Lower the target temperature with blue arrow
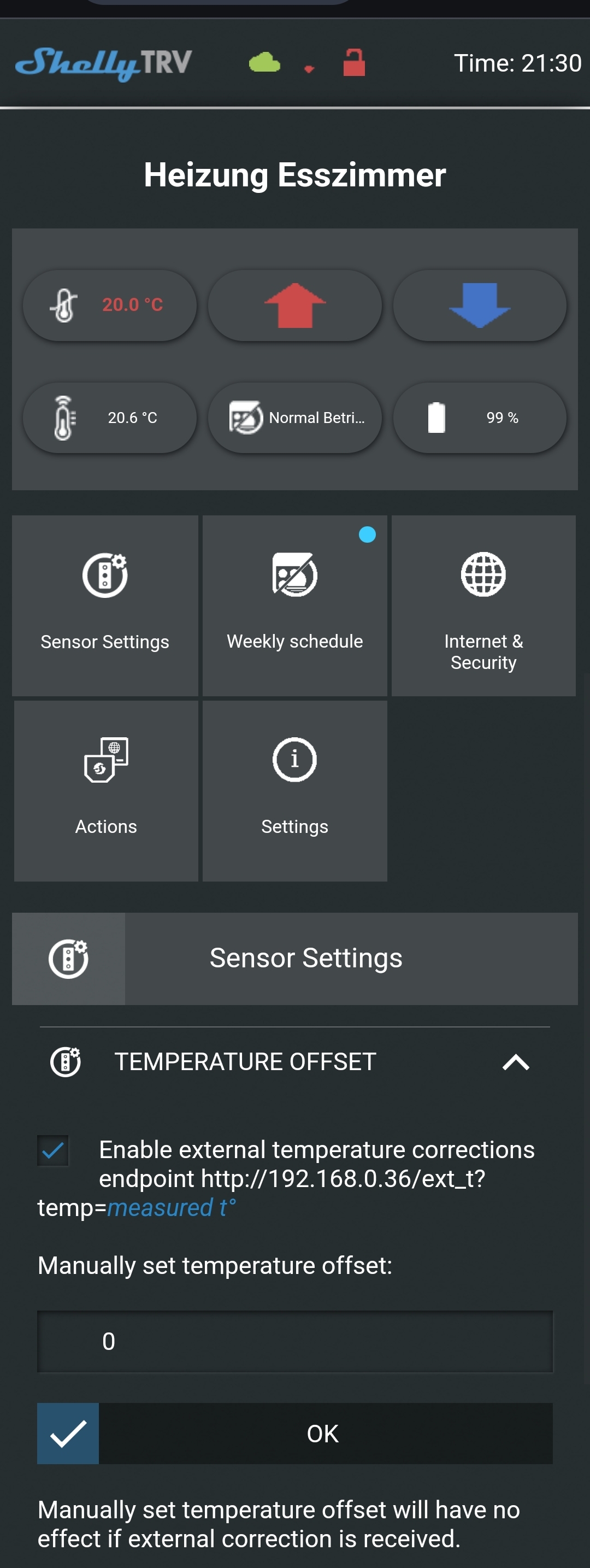The width and height of the screenshot is (590, 1568). 479,305
